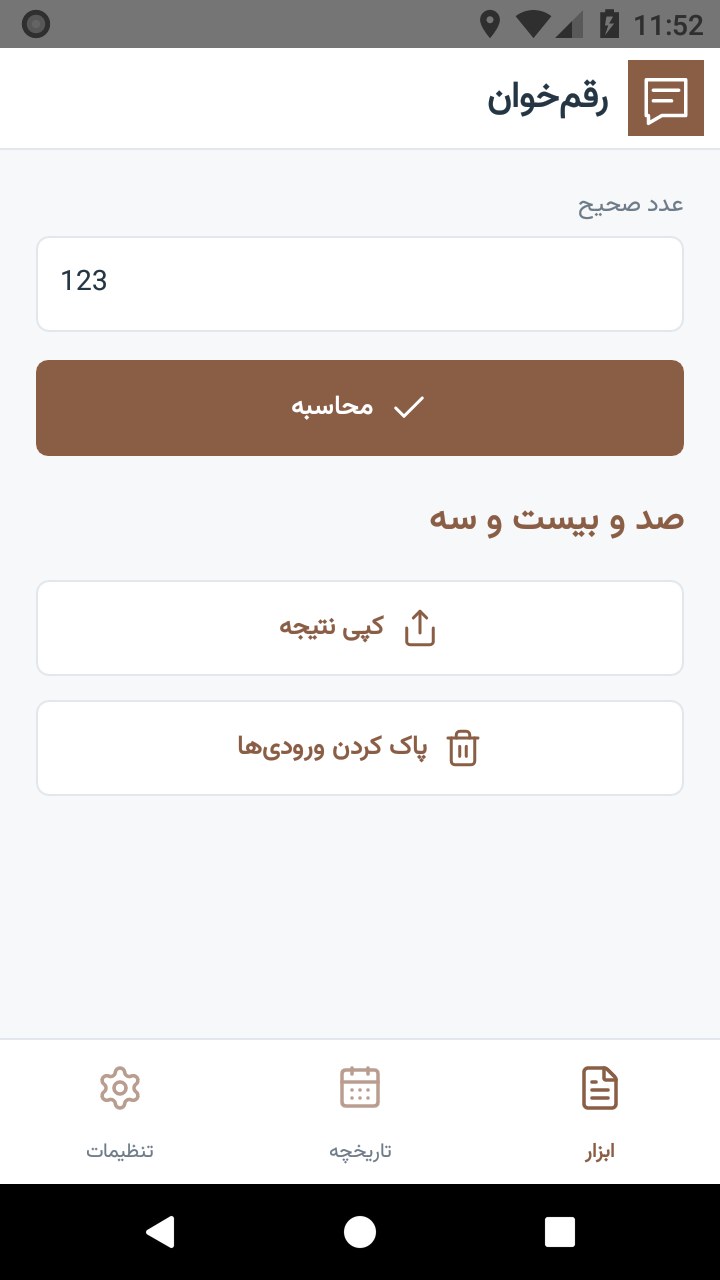This screenshot has width=720, height=1280.
Task: Go back using the system back button
Action: (160, 1232)
